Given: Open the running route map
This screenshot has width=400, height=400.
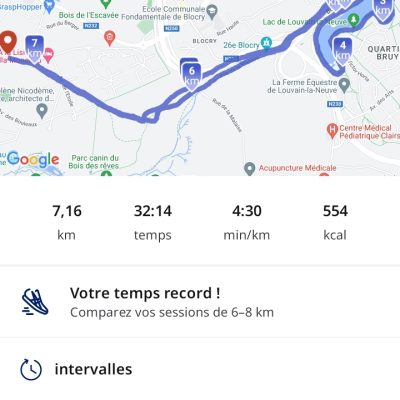Looking at the screenshot, I should pos(200,88).
